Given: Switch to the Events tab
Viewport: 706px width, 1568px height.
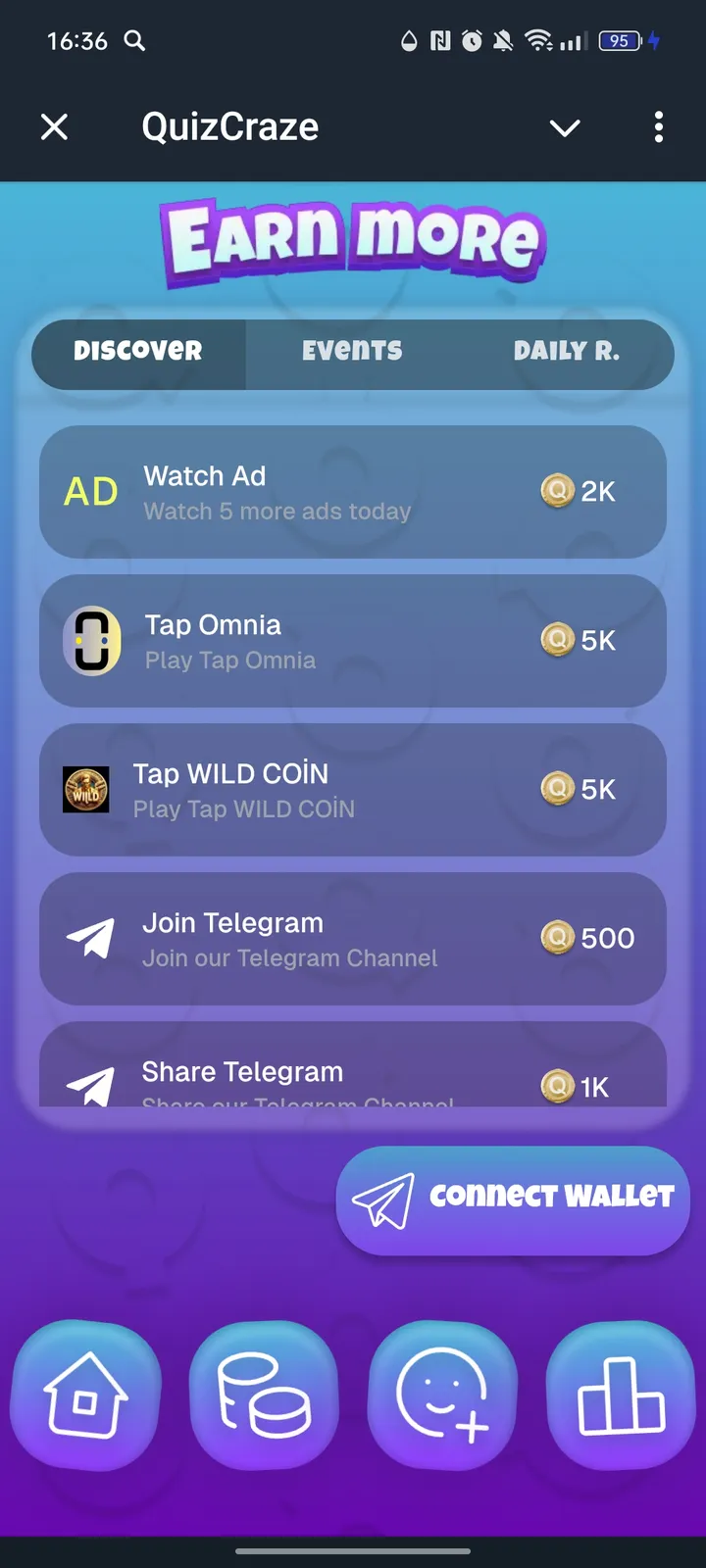Looking at the screenshot, I should pos(353,354).
